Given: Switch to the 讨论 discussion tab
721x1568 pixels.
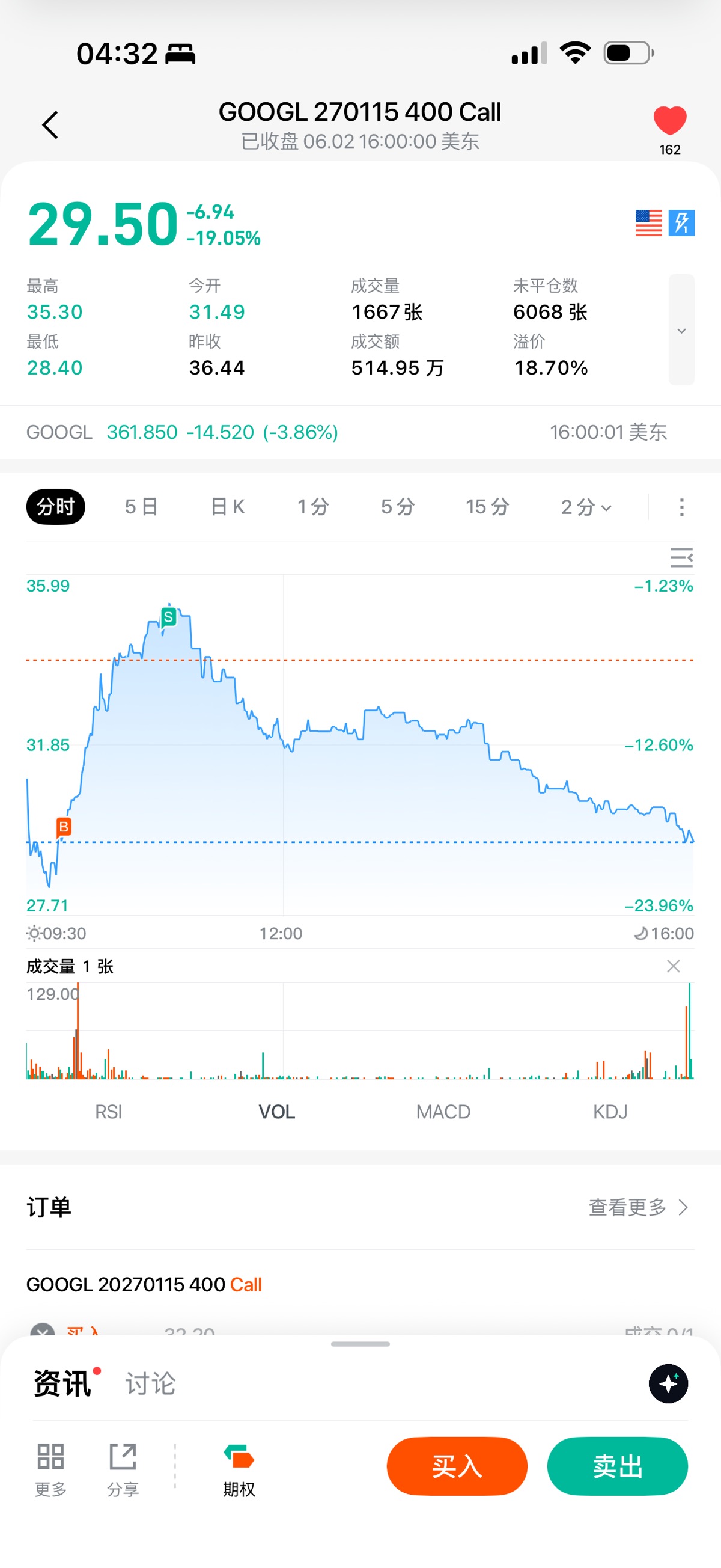Looking at the screenshot, I should [x=150, y=1383].
